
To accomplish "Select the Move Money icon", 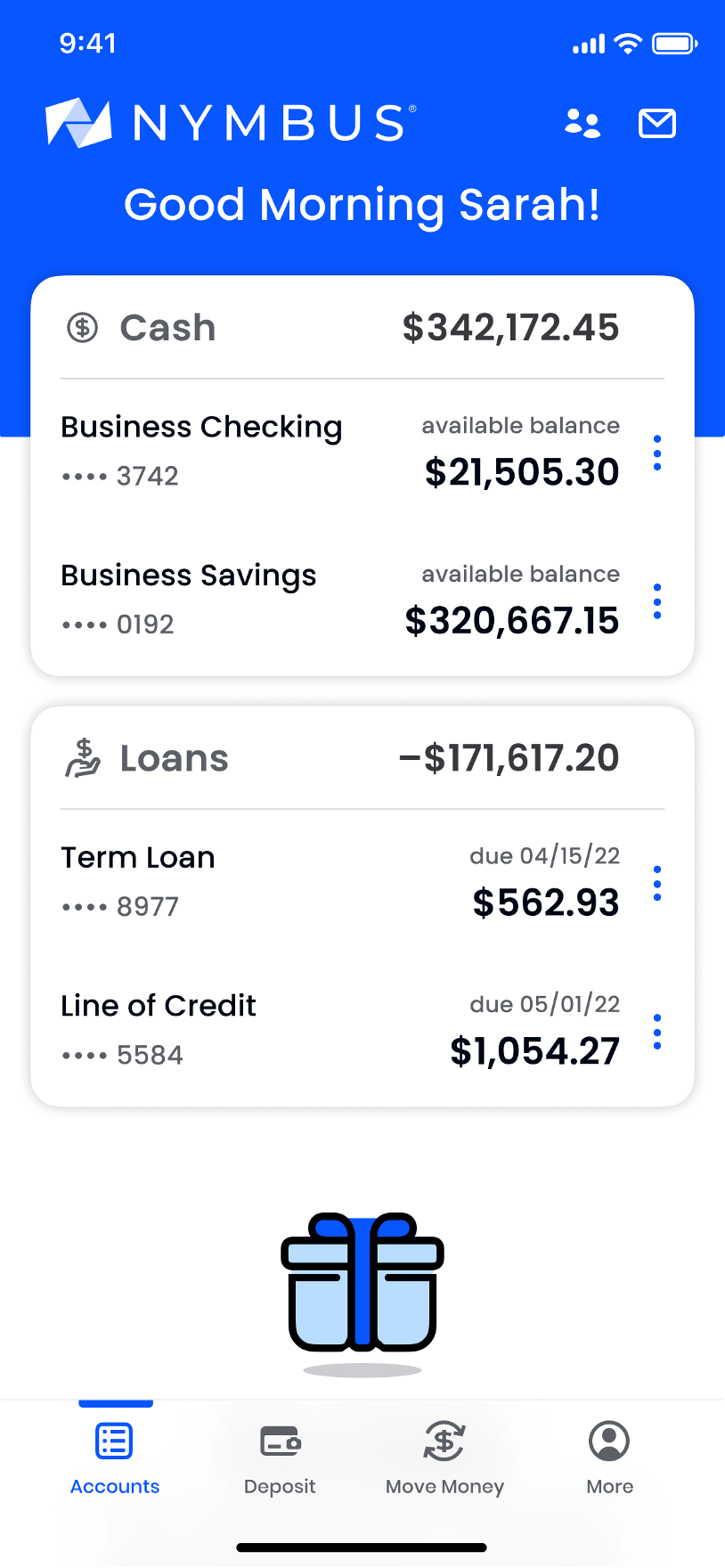I will 444,1441.
